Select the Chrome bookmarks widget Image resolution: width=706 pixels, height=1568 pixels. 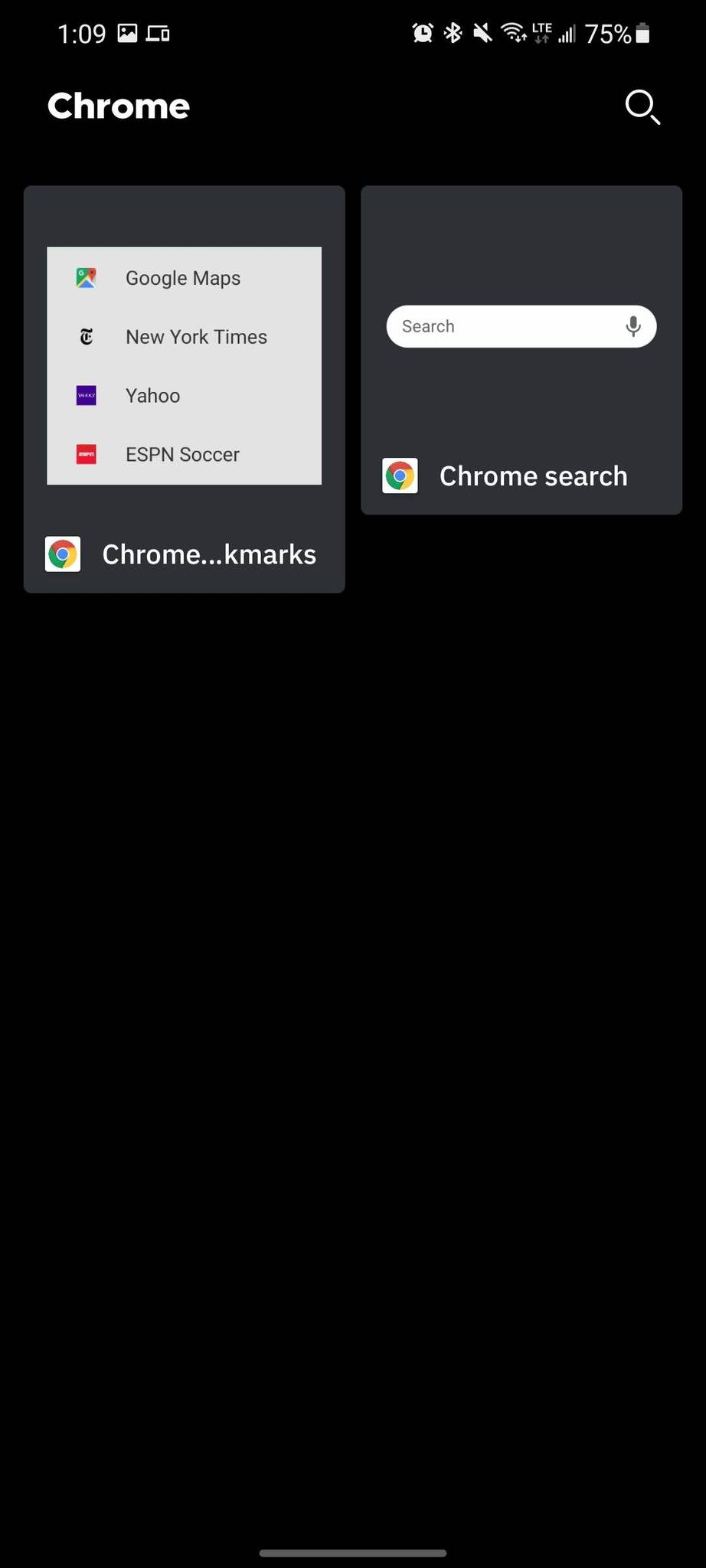pos(184,389)
